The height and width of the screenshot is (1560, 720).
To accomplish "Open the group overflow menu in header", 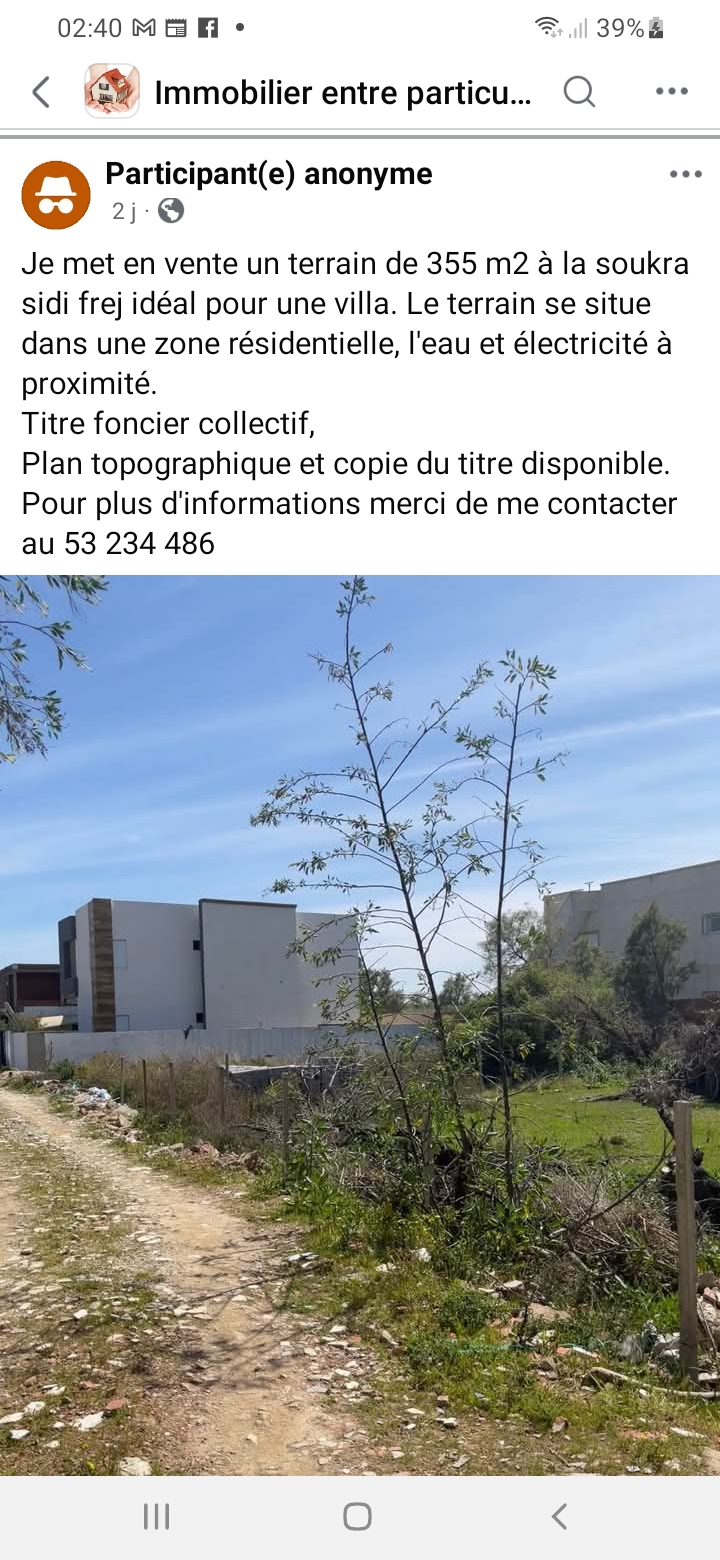I will tap(671, 92).
